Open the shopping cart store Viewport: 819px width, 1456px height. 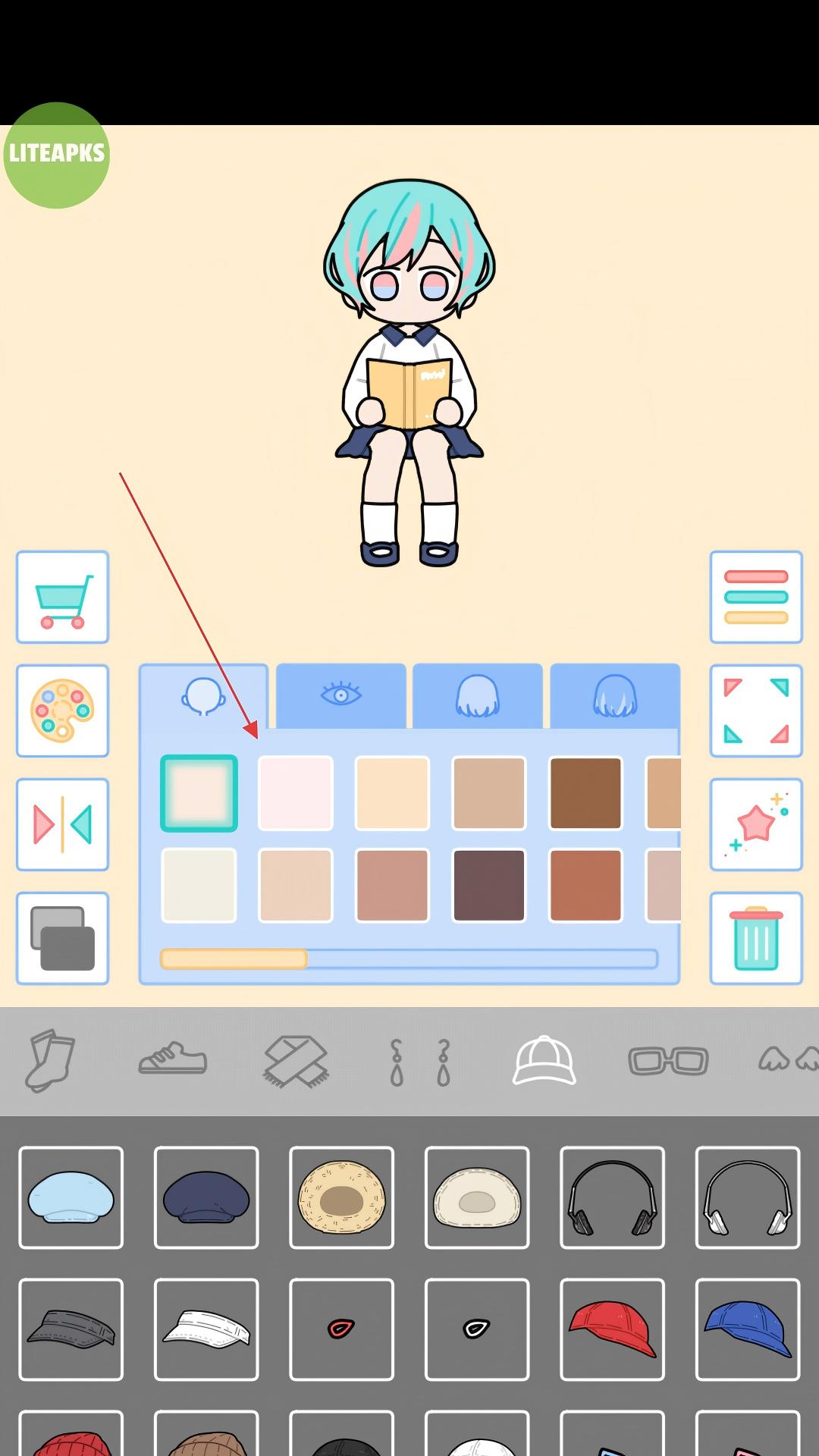63,598
